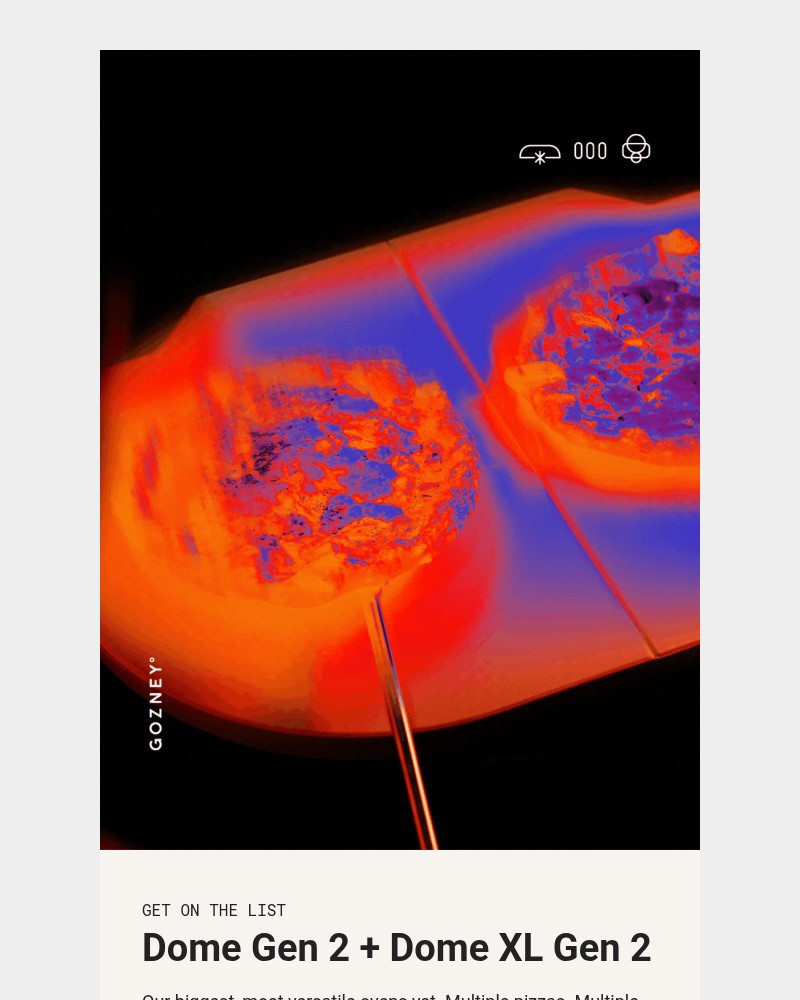Viewport: 800px width, 1000px height.
Task: Open the Gozney thermal pizza hero banner
Action: 400,450
